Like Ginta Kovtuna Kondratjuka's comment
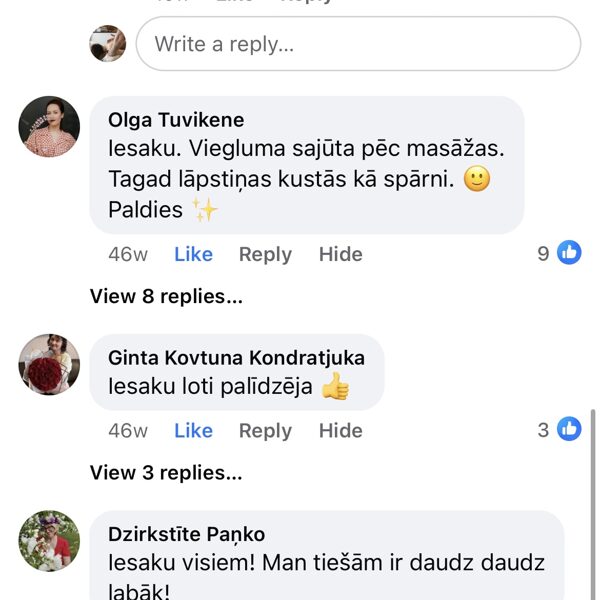 [193, 431]
